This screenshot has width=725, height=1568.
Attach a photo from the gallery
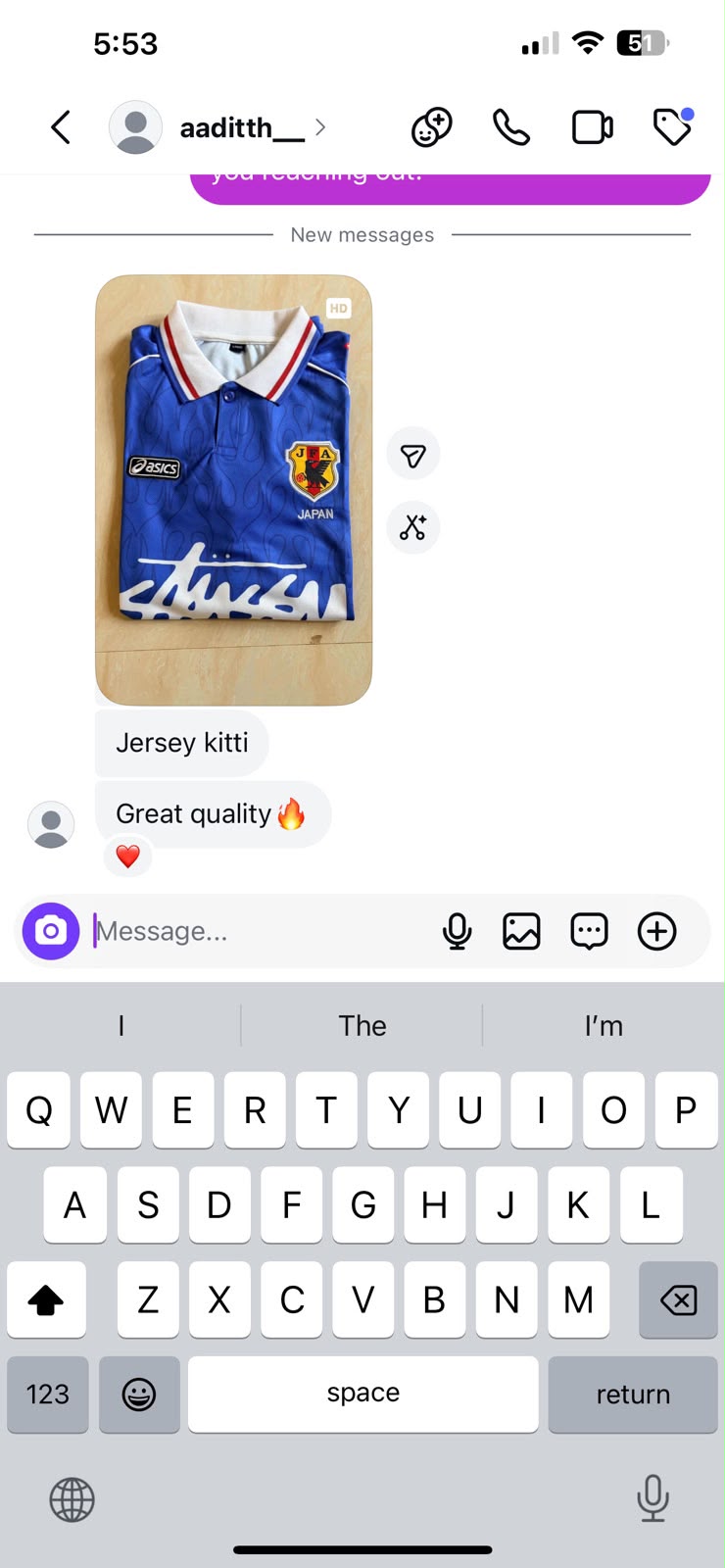(522, 931)
